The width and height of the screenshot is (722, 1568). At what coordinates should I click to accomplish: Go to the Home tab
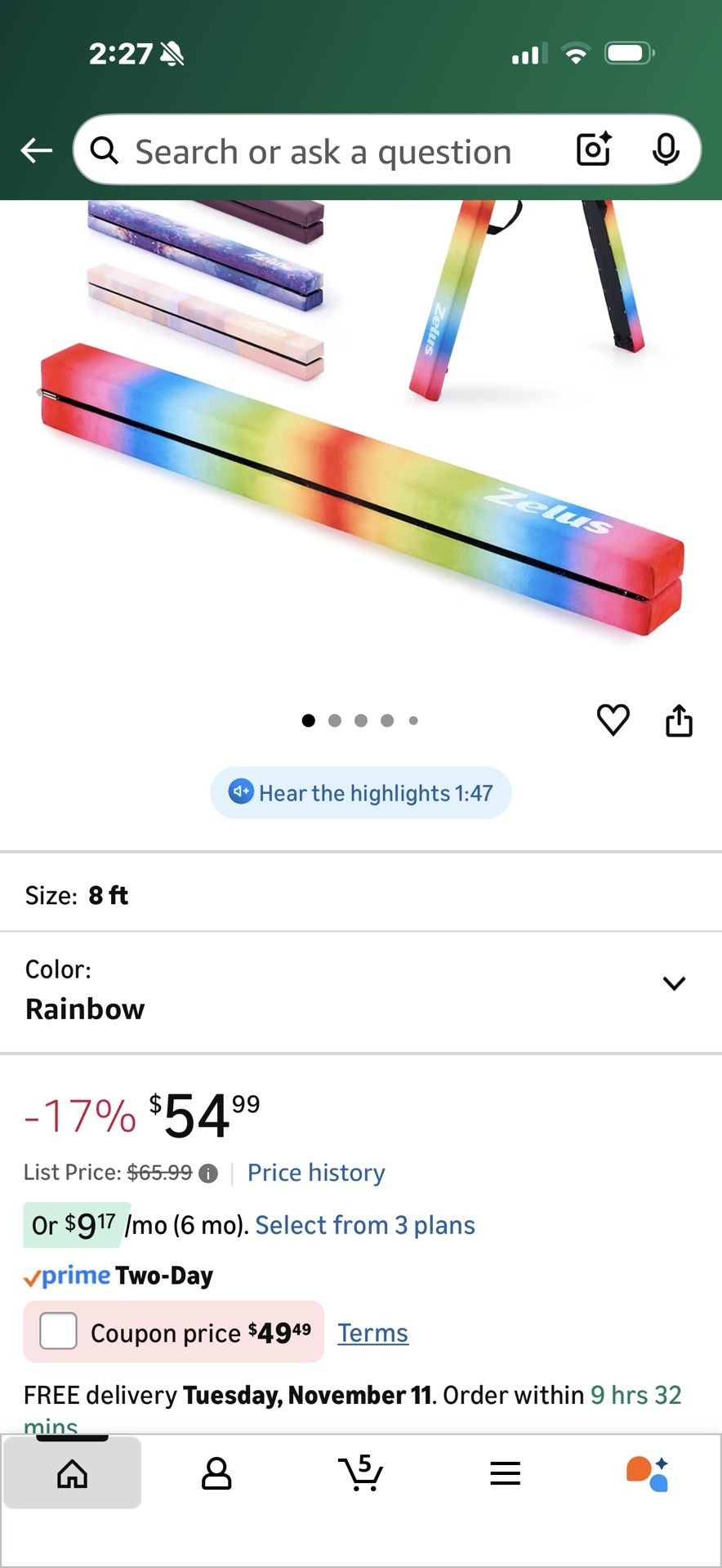(72, 1473)
